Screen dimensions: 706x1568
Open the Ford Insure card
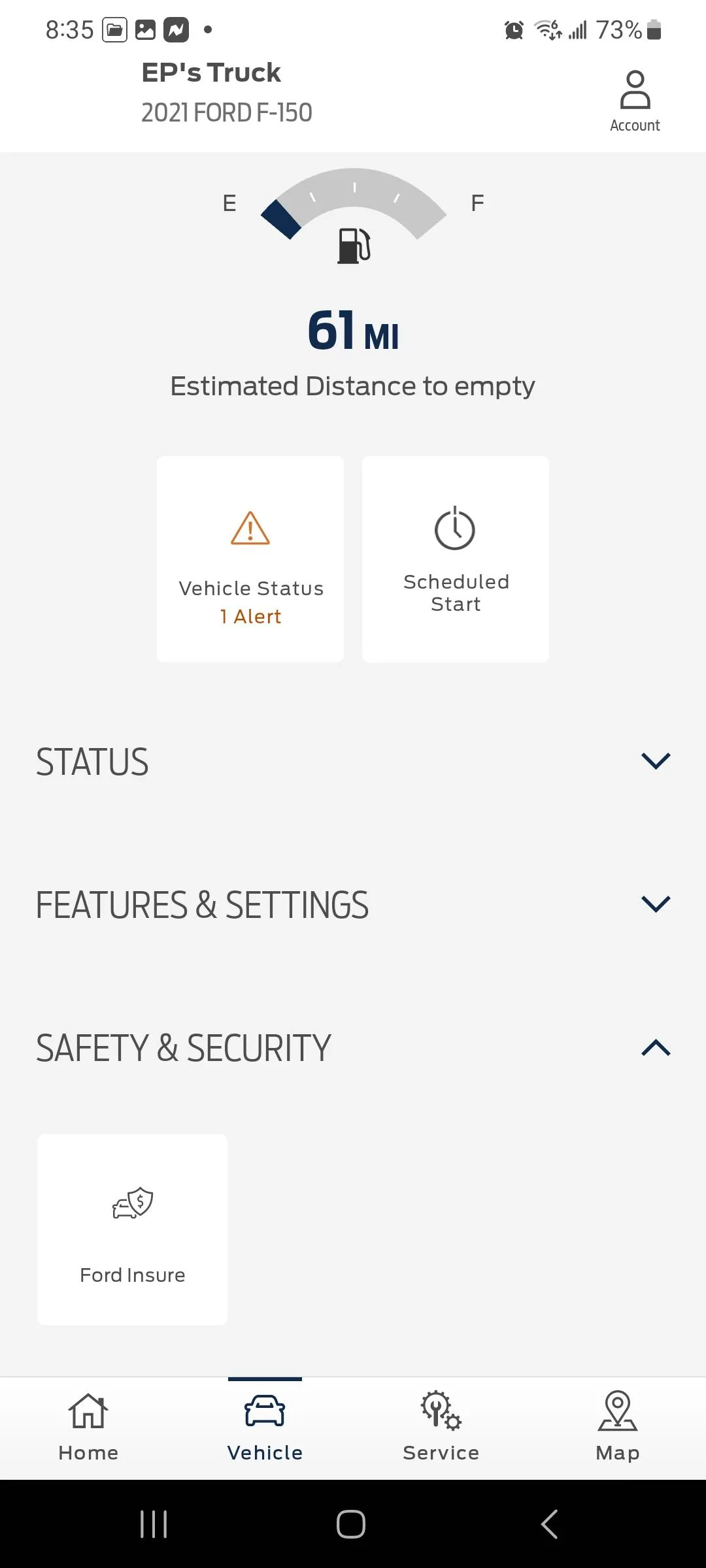coord(132,1228)
